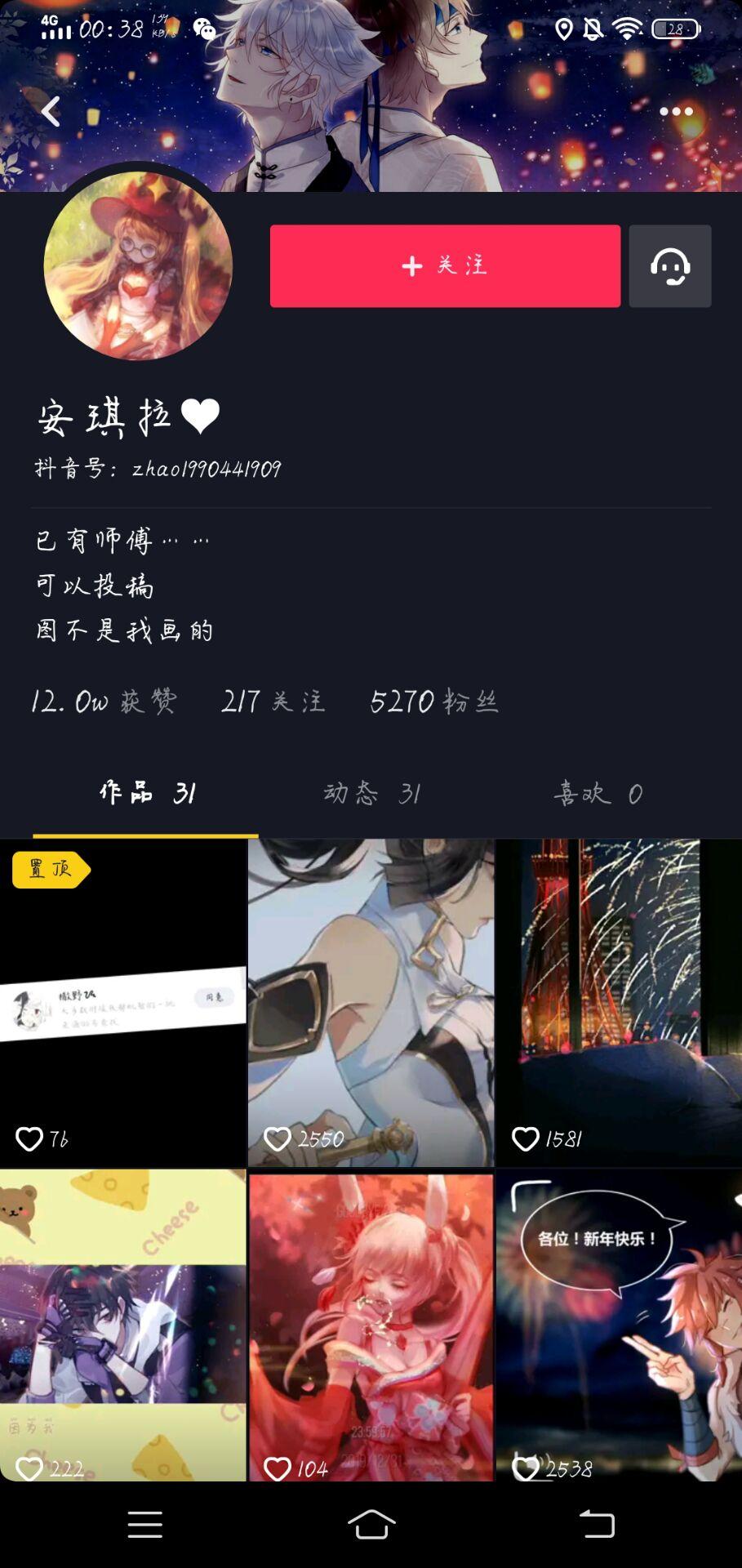
Task: Open the pinned 置顶 video with 76 likes
Action: point(122,1003)
